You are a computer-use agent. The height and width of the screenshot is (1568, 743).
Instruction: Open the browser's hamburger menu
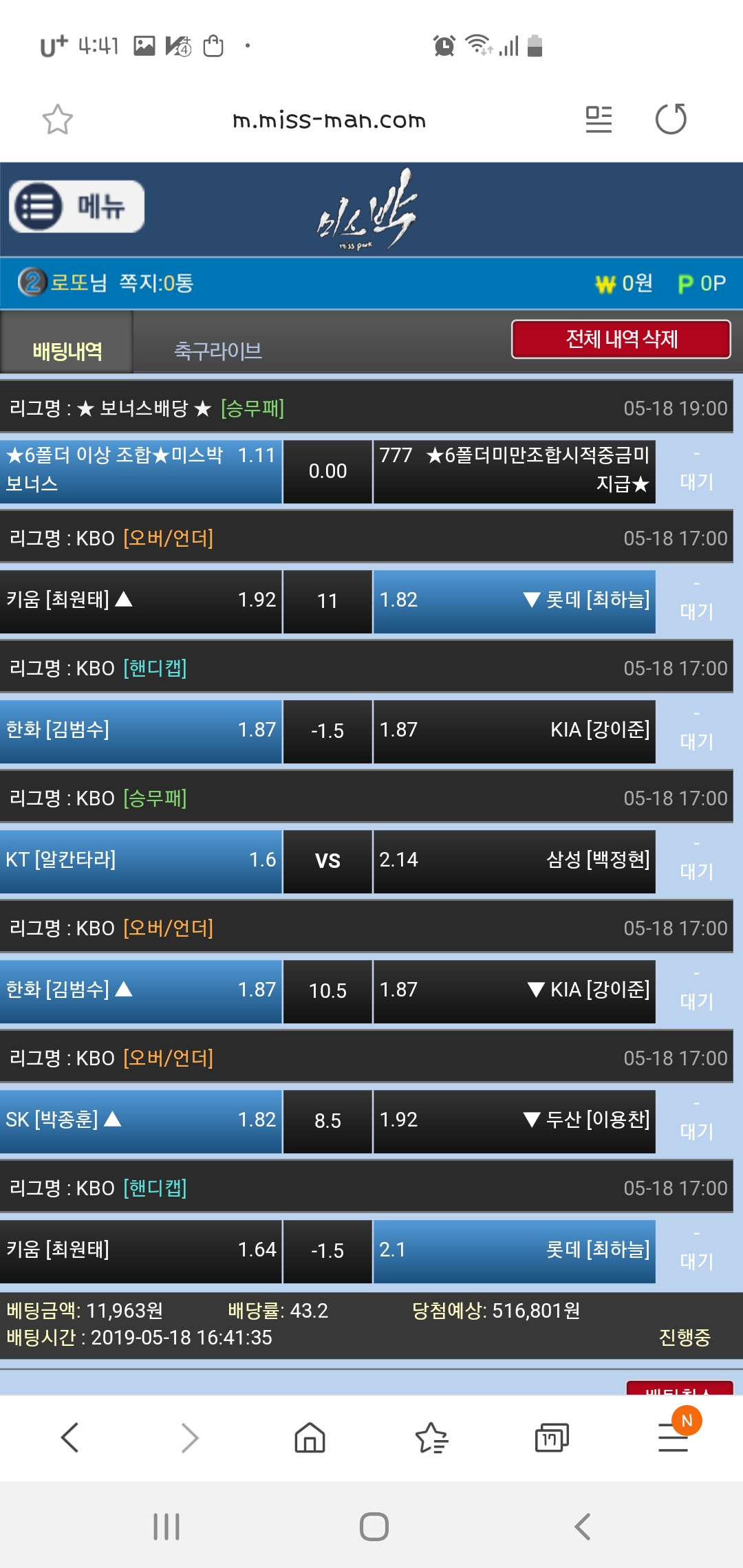point(673,1437)
